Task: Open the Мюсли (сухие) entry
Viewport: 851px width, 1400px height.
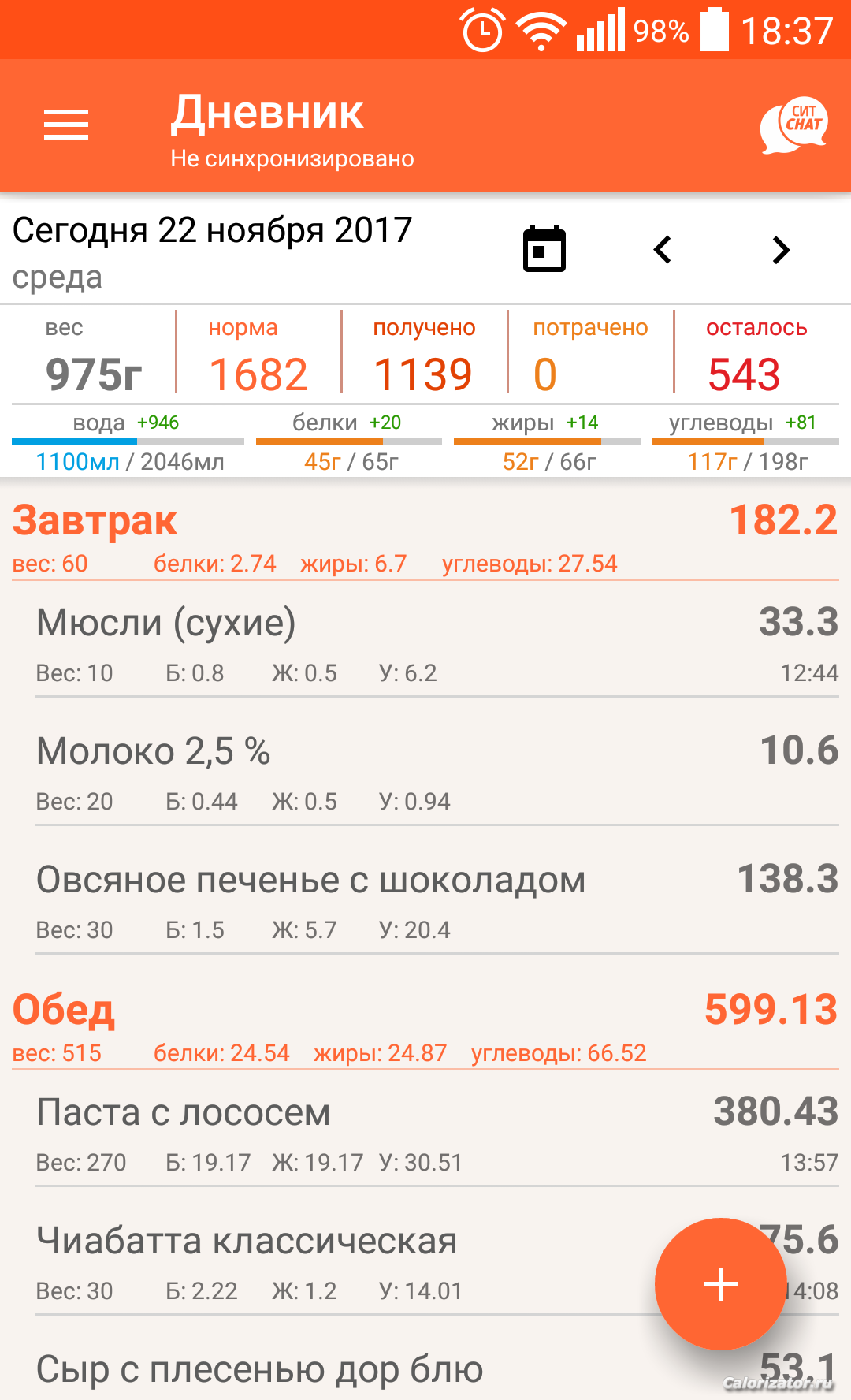Action: [x=437, y=645]
